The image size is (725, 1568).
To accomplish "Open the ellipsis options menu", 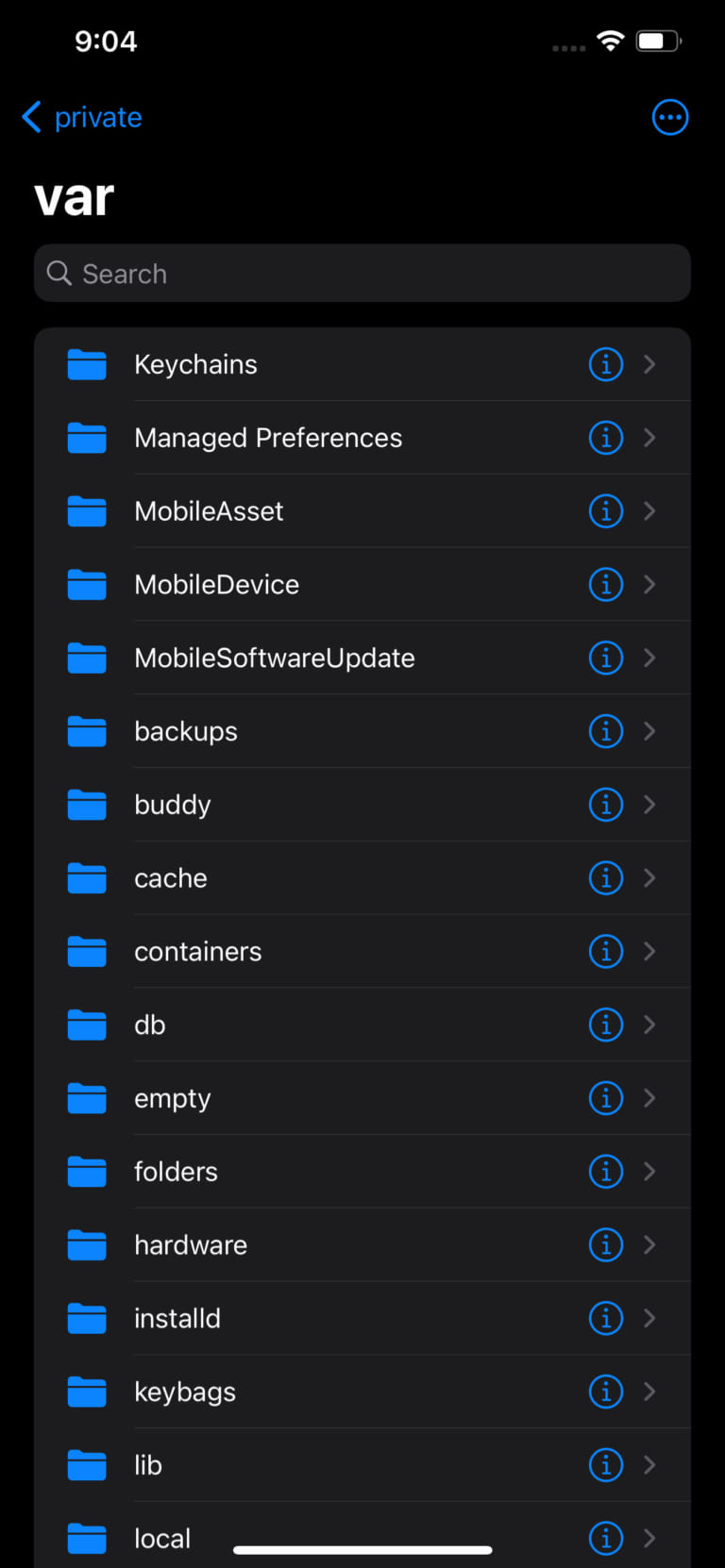I will coord(670,117).
